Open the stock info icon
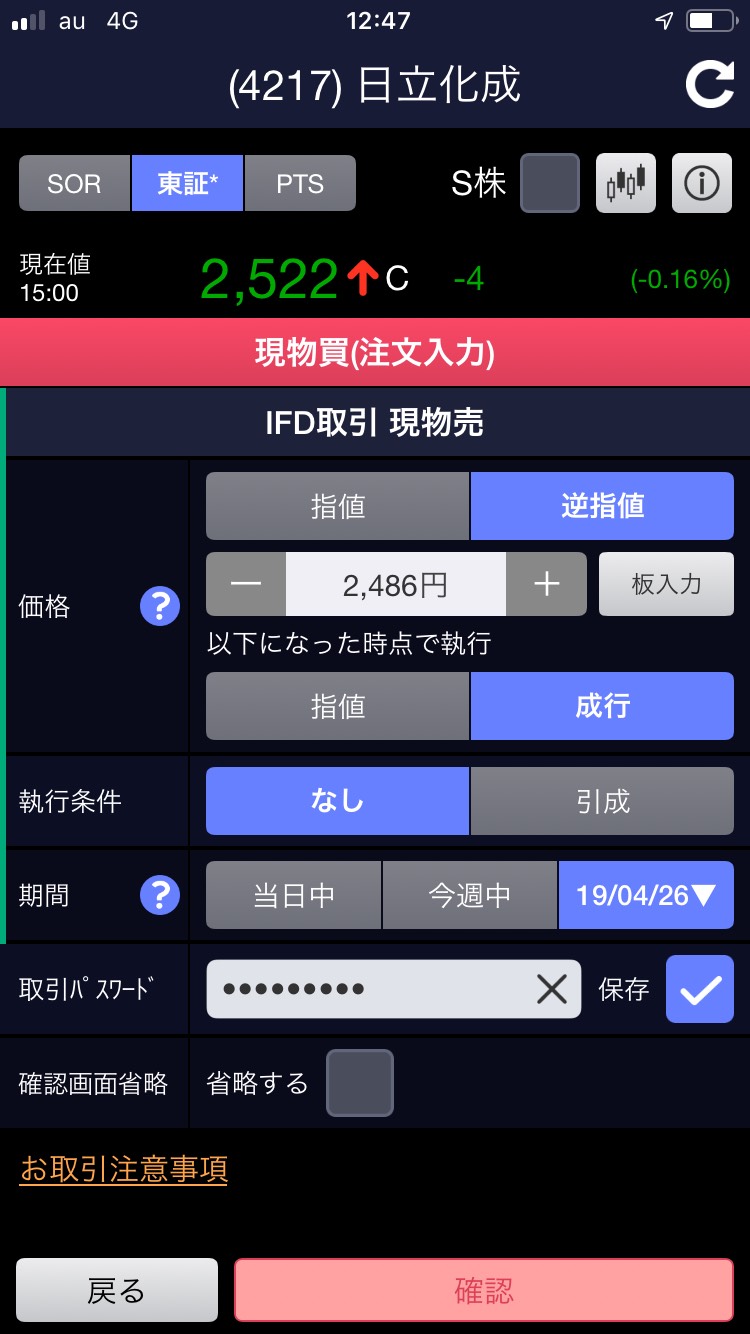 701,183
